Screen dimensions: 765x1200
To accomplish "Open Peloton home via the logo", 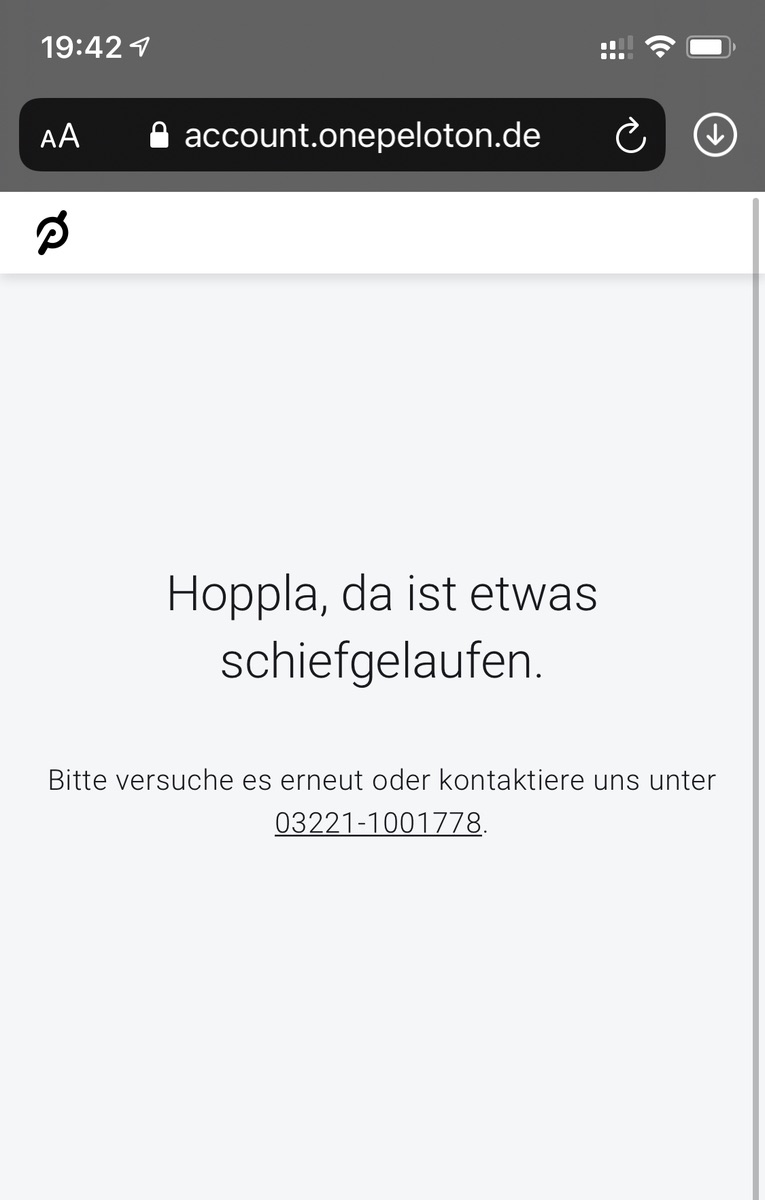I will click(53, 233).
